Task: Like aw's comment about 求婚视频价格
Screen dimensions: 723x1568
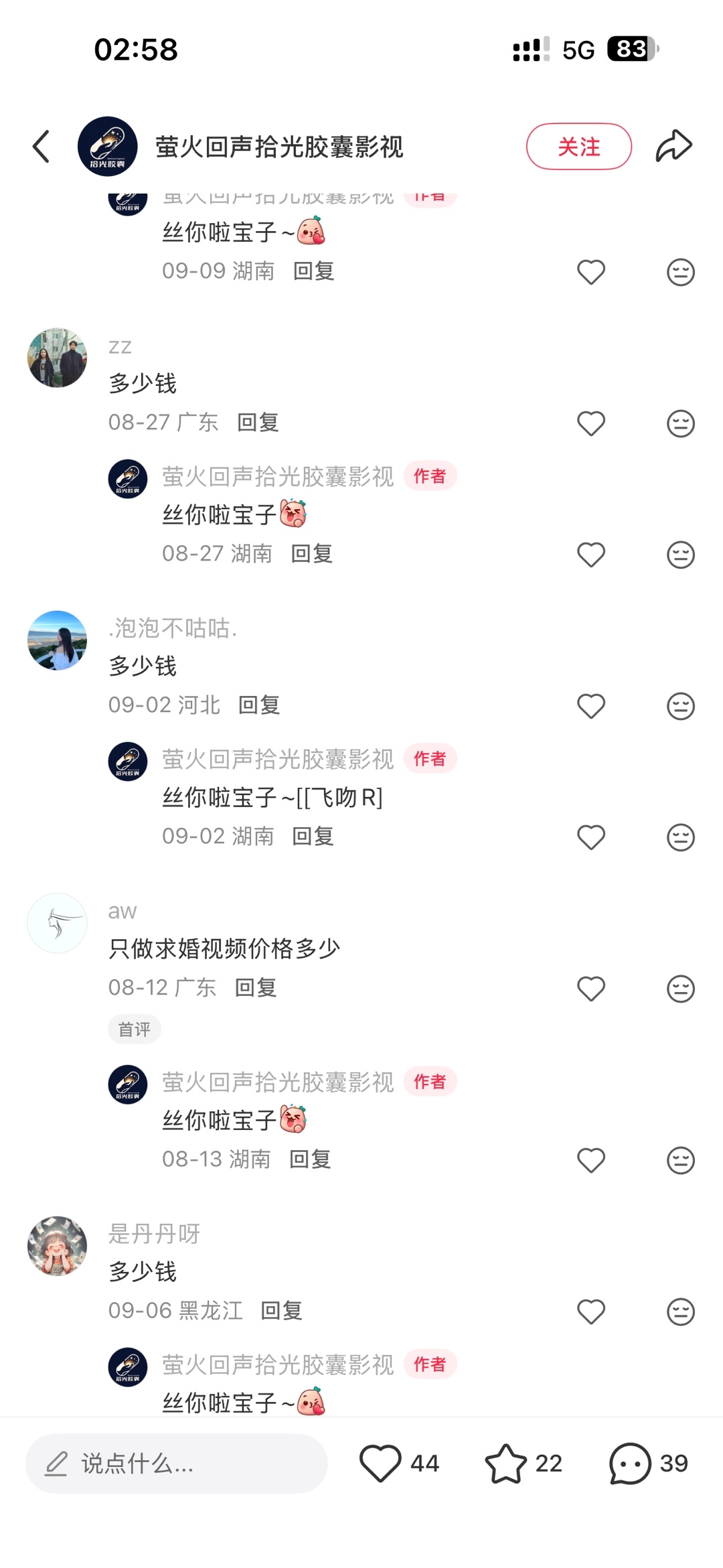Action: pos(591,989)
